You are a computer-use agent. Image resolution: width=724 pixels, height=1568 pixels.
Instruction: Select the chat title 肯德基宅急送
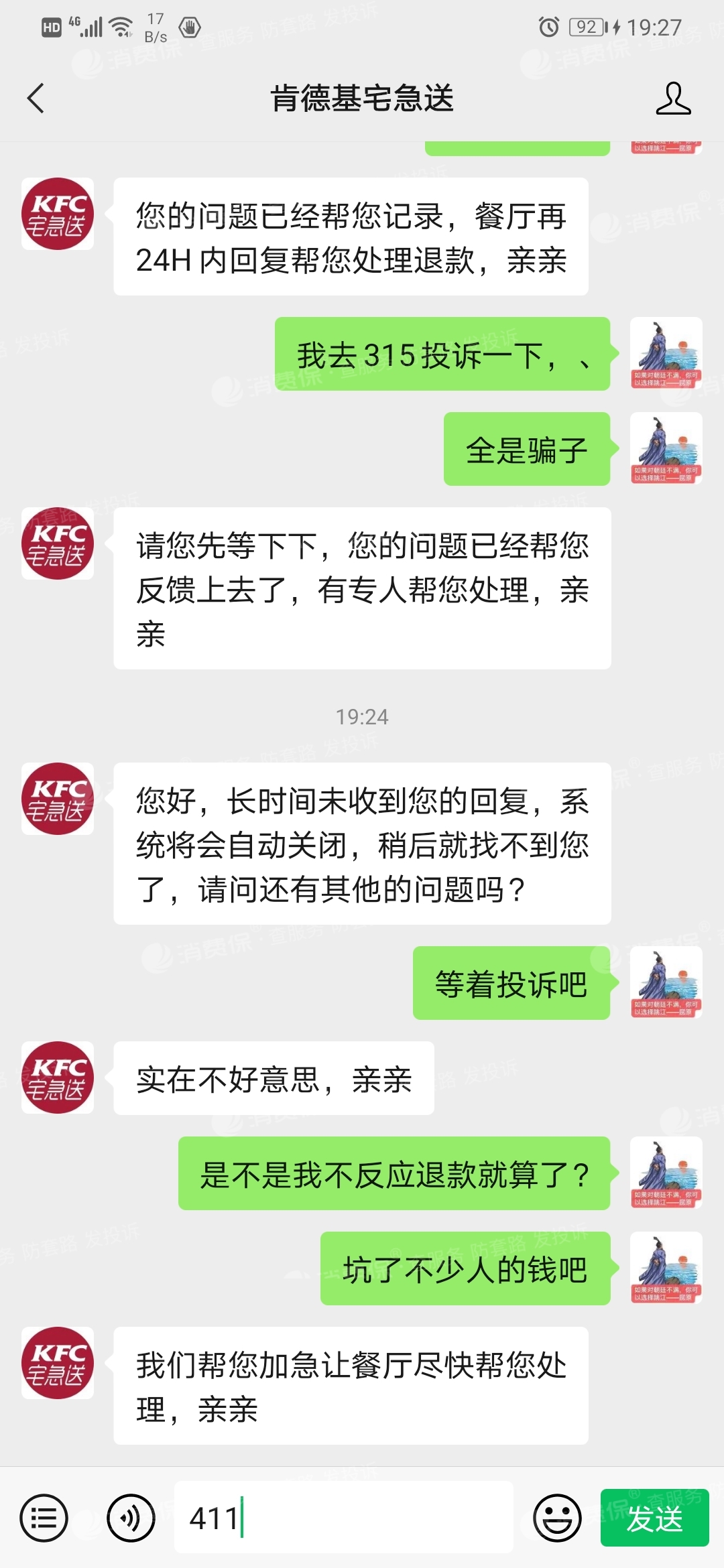pyautogui.click(x=362, y=99)
